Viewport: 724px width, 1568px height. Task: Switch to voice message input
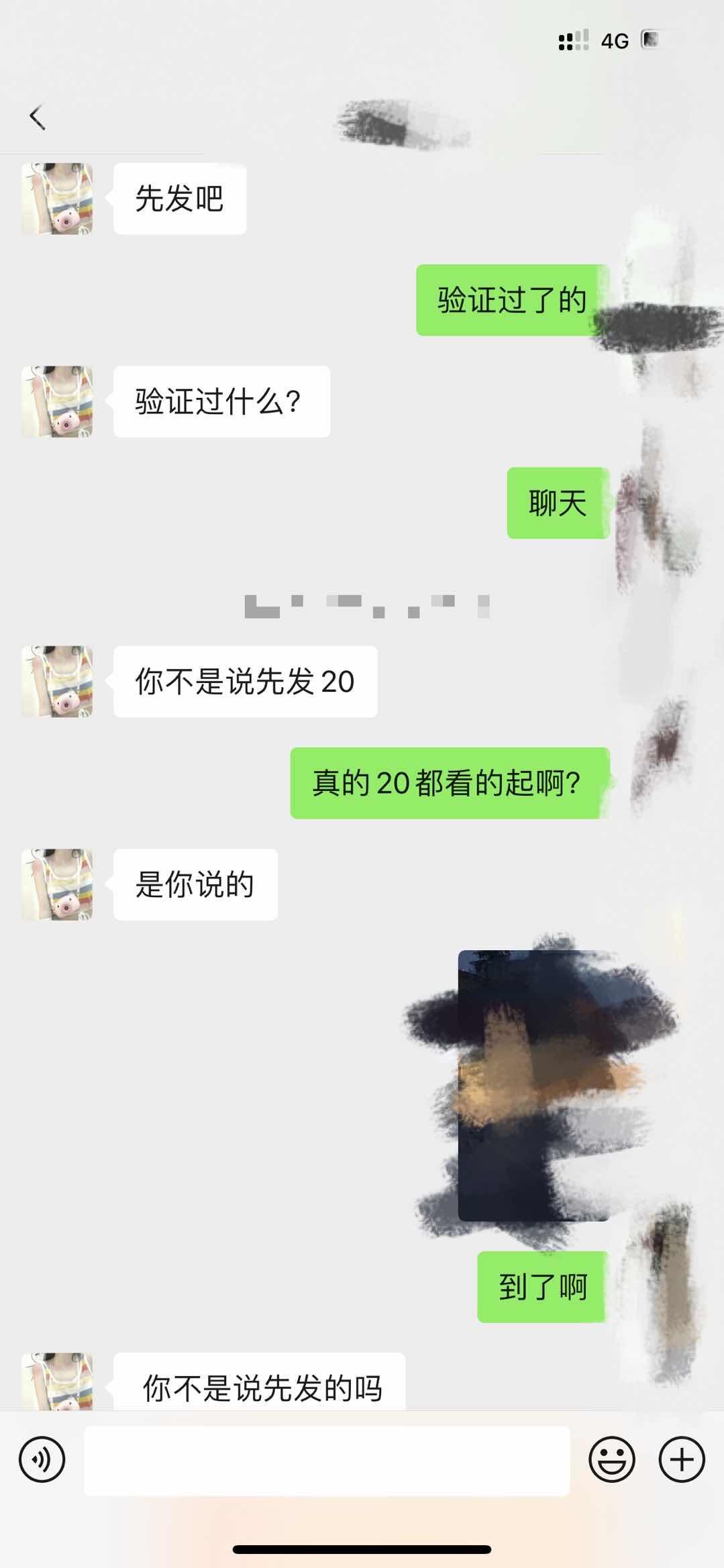click(x=42, y=1459)
